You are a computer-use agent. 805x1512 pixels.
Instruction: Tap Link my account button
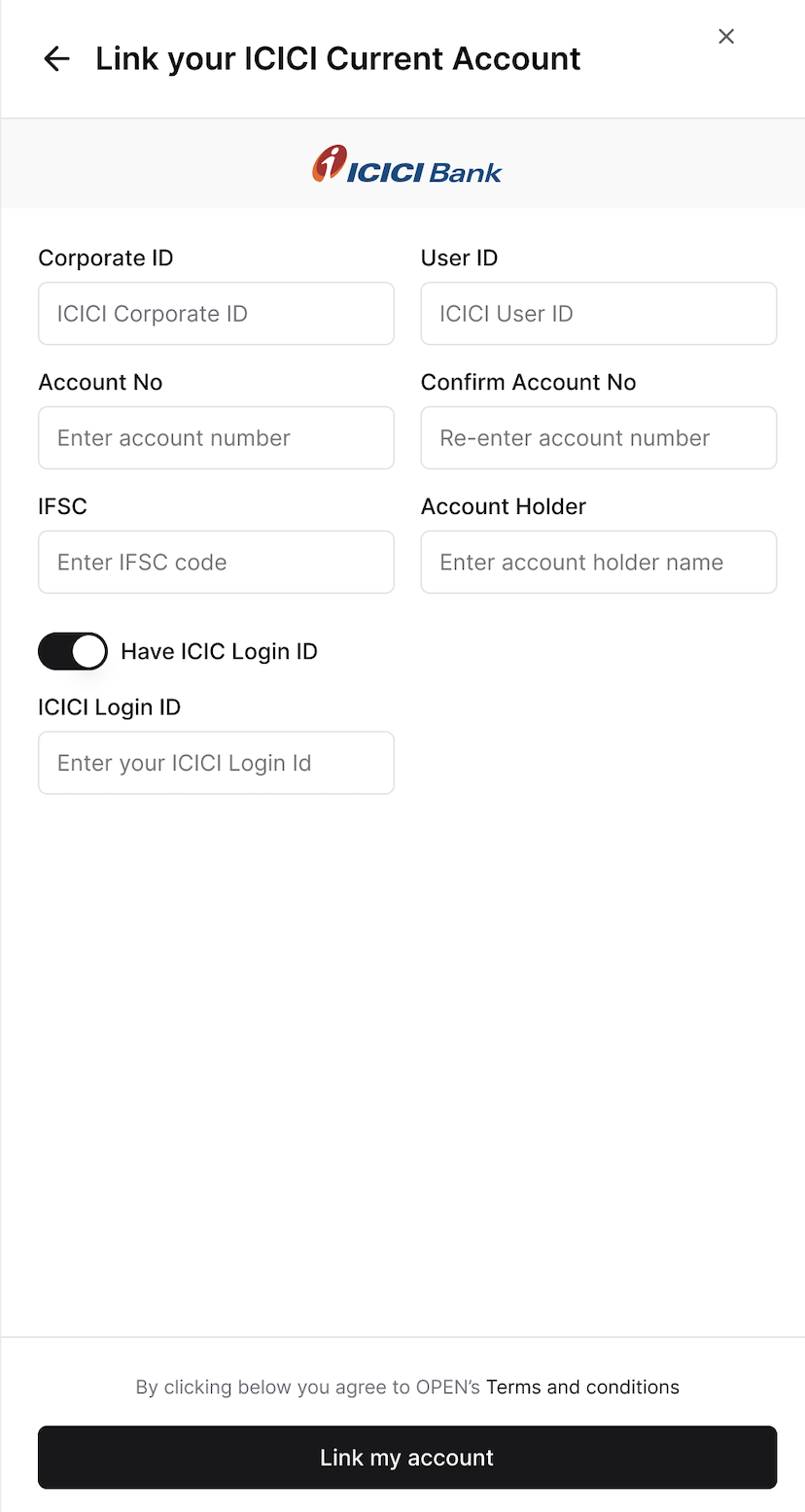tap(407, 1458)
